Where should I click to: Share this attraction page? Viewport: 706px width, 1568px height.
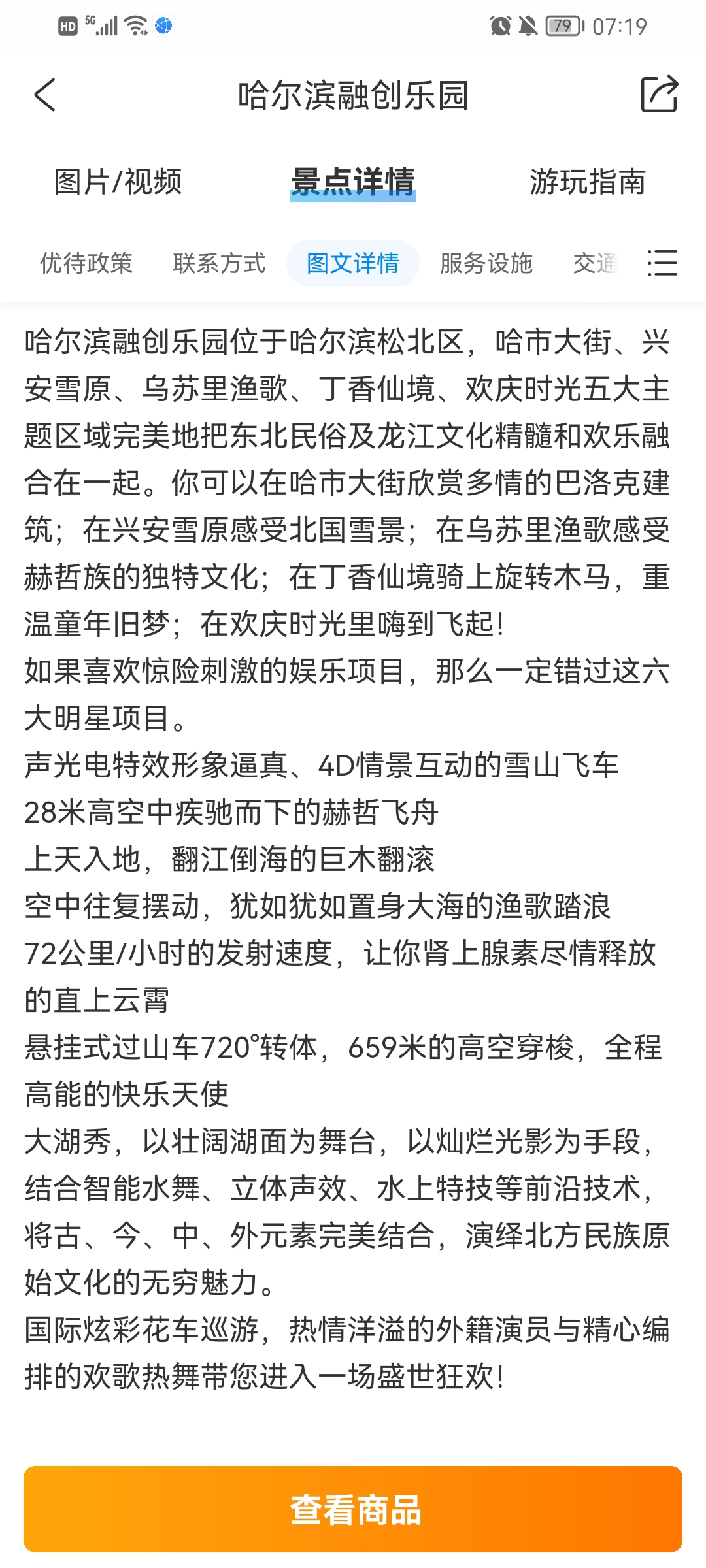tap(659, 94)
